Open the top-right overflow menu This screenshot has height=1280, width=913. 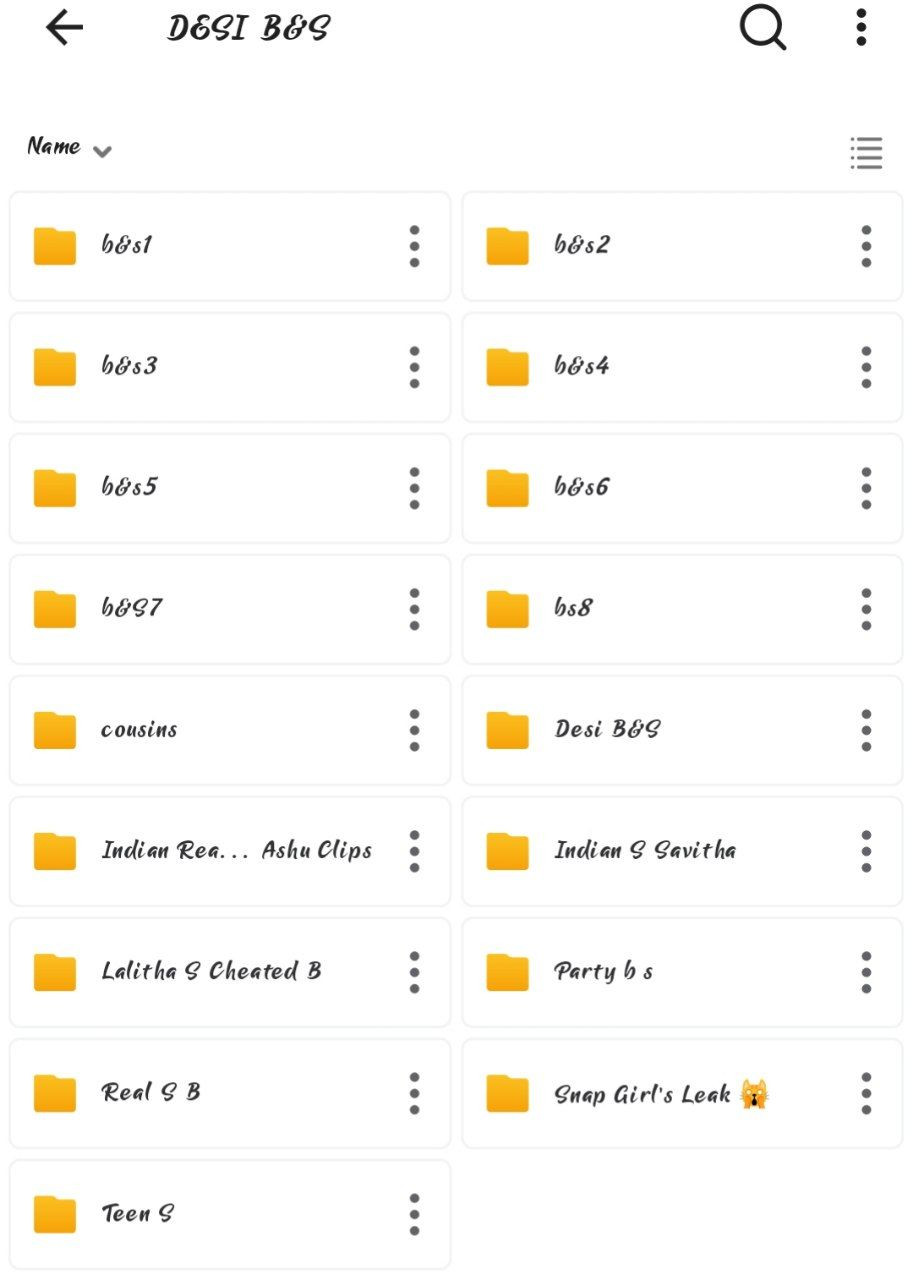(x=860, y=27)
